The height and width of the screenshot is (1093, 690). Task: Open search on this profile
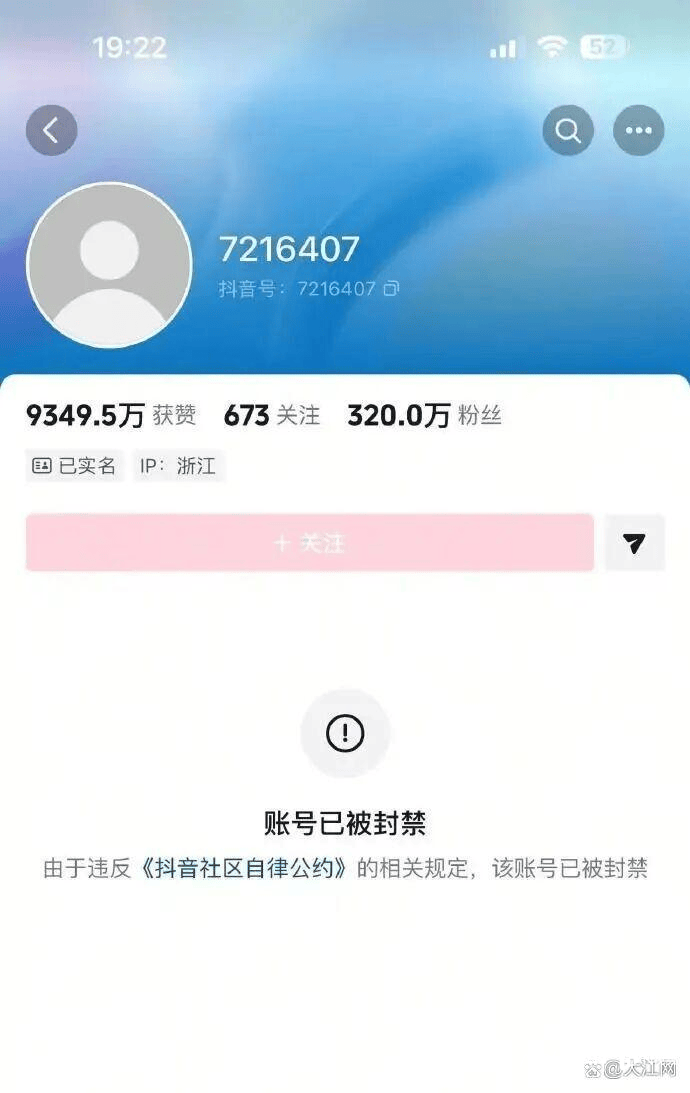(x=568, y=131)
